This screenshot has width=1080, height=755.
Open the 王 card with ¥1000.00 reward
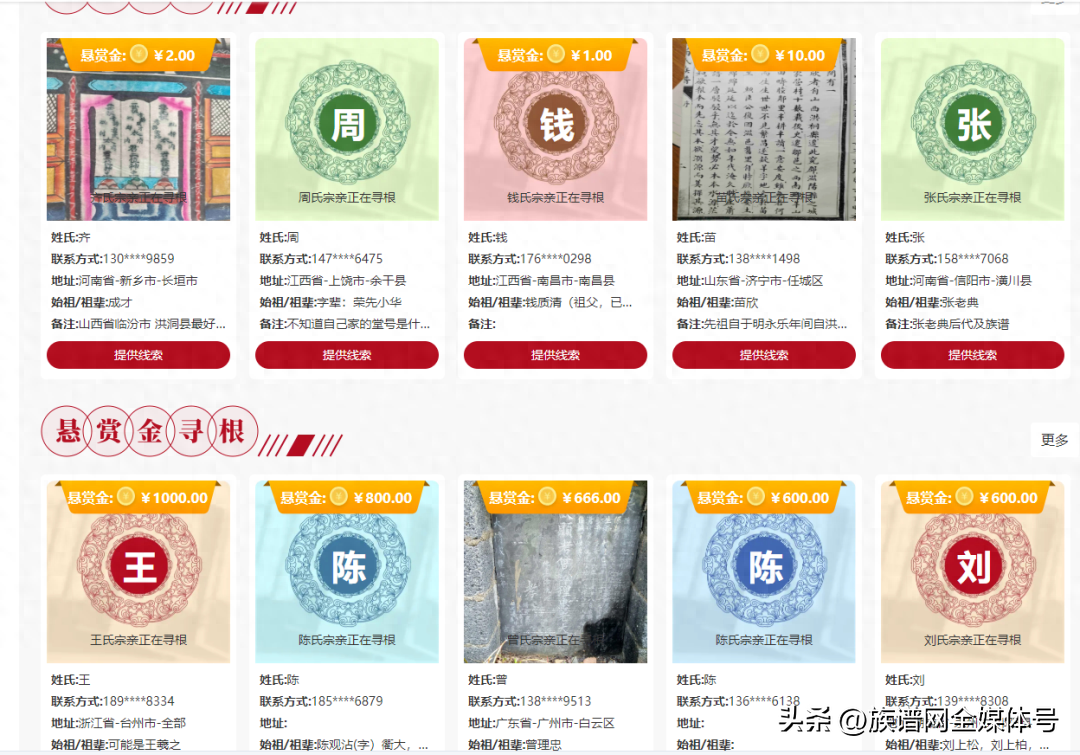[138, 572]
